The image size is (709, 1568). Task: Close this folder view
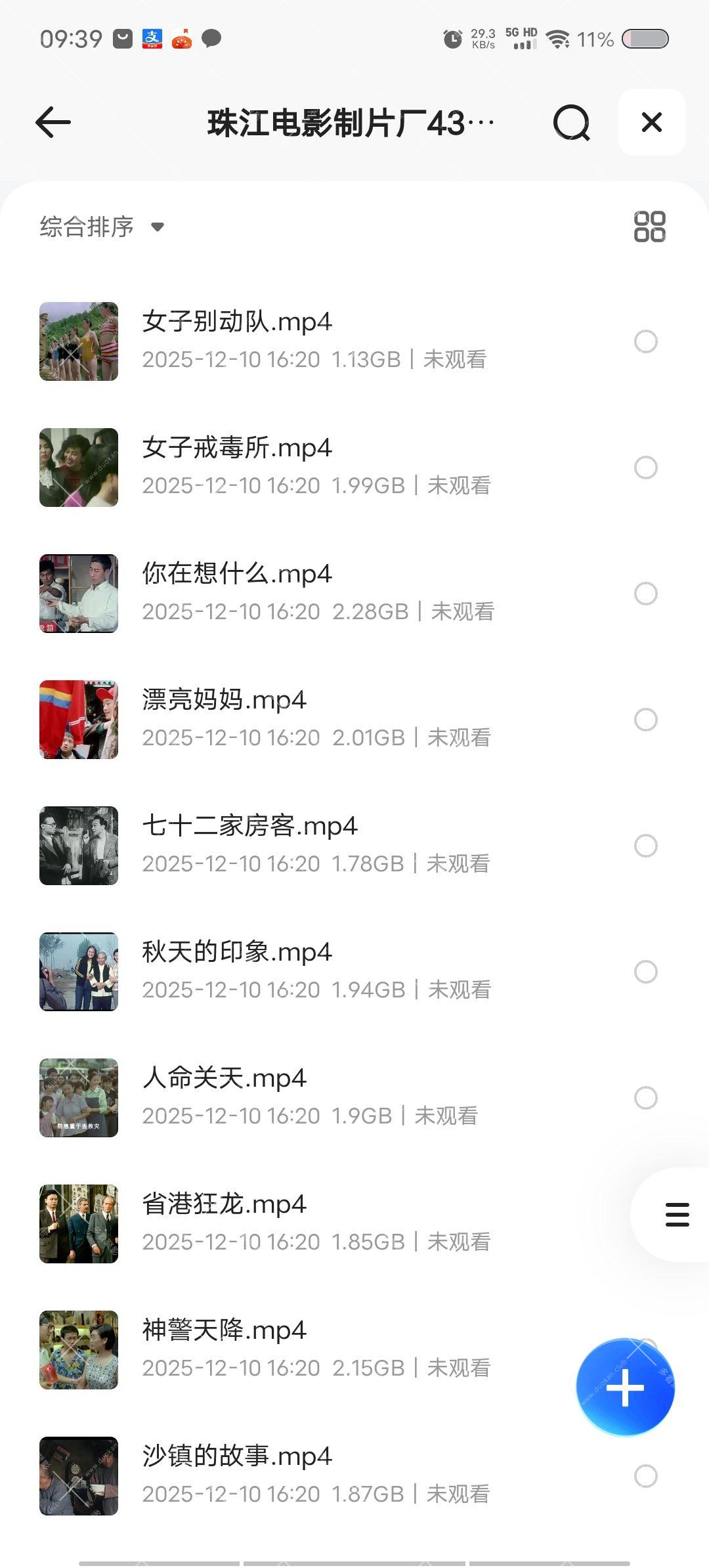point(651,123)
